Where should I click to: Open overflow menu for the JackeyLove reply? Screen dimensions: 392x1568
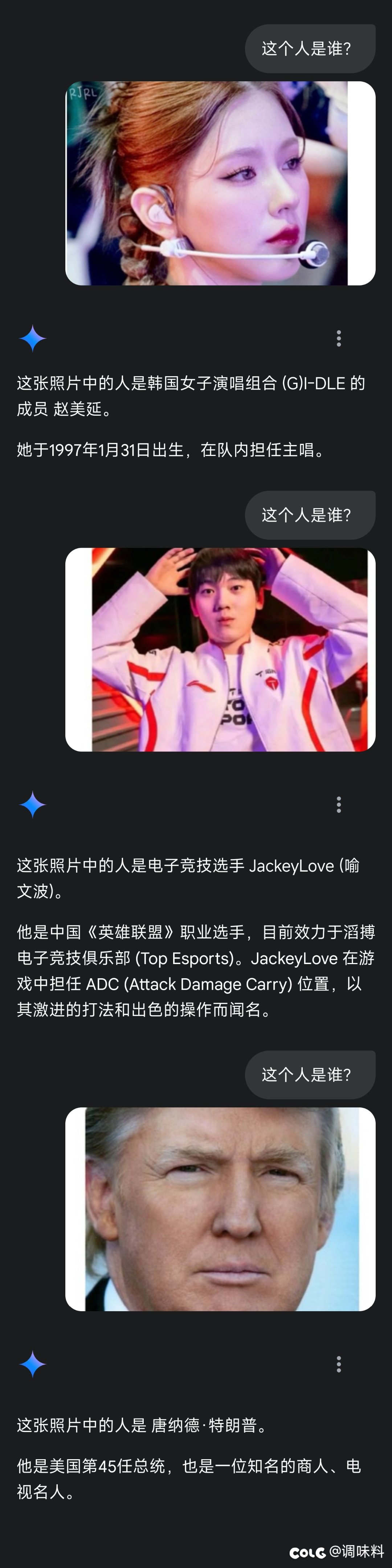338,805
